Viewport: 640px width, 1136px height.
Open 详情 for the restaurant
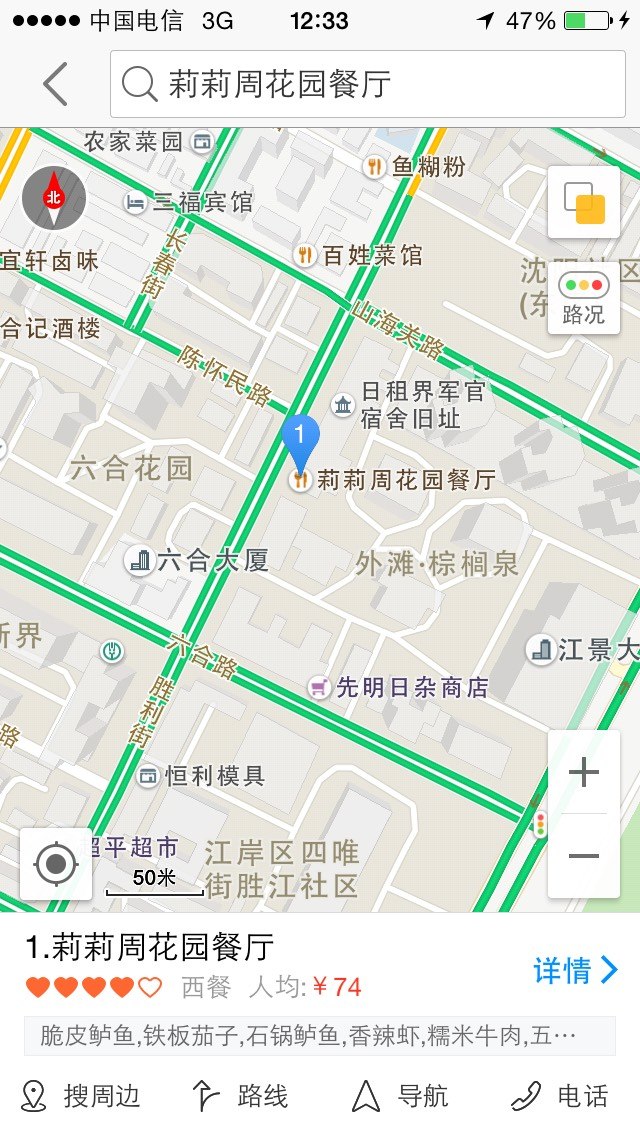pyautogui.click(x=575, y=969)
